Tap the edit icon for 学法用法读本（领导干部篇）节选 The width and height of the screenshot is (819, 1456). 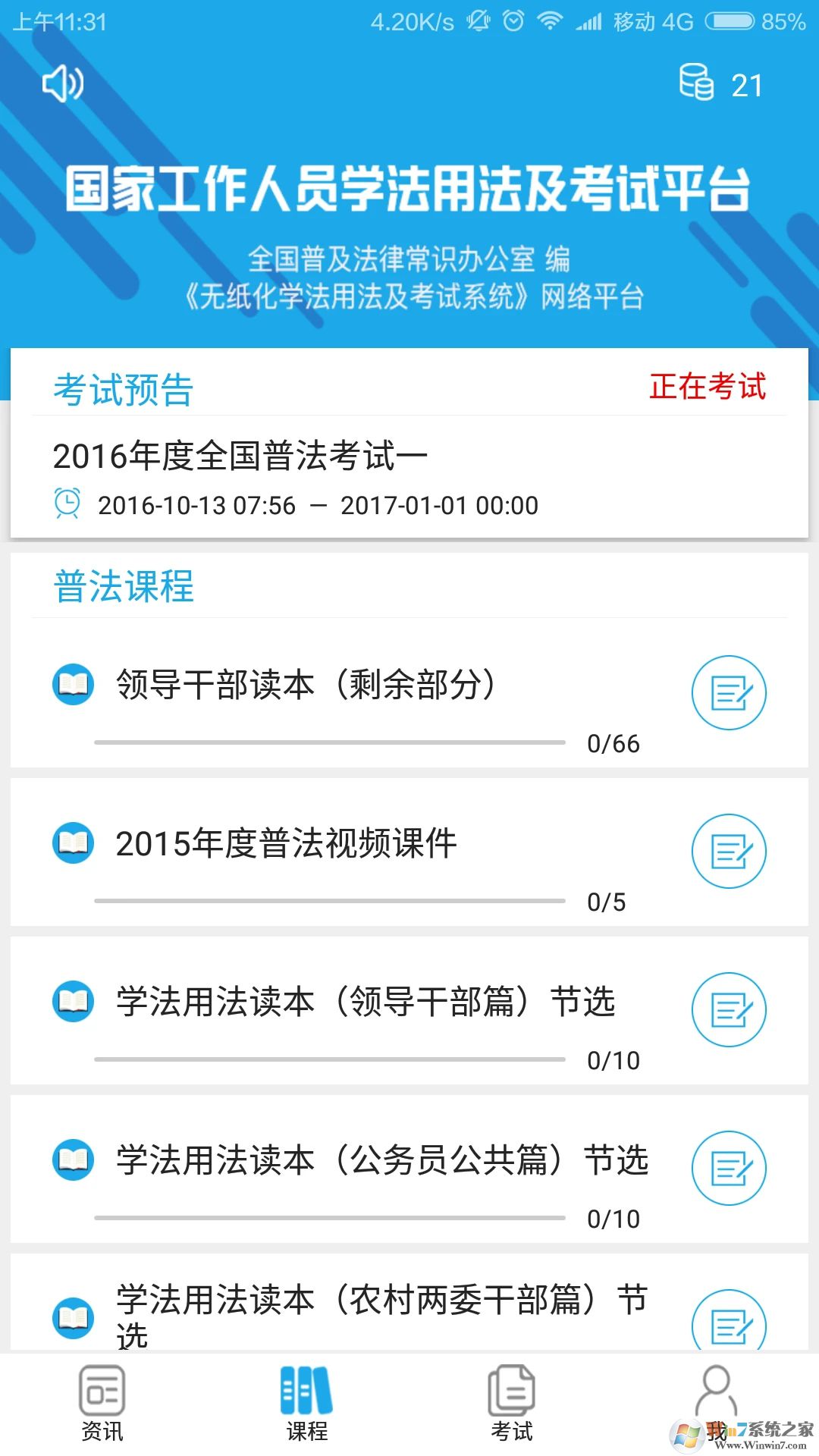click(x=728, y=1009)
